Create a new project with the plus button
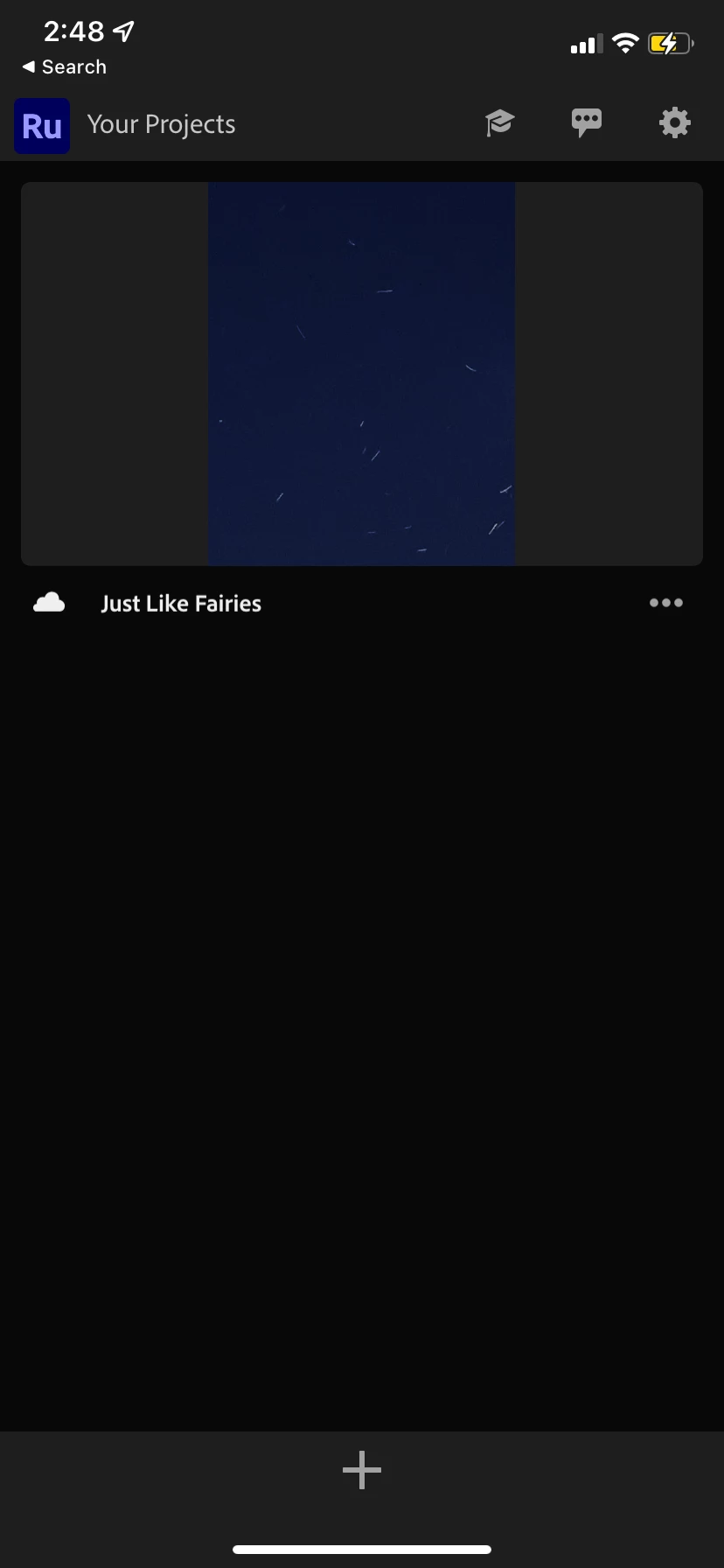 coord(362,1470)
